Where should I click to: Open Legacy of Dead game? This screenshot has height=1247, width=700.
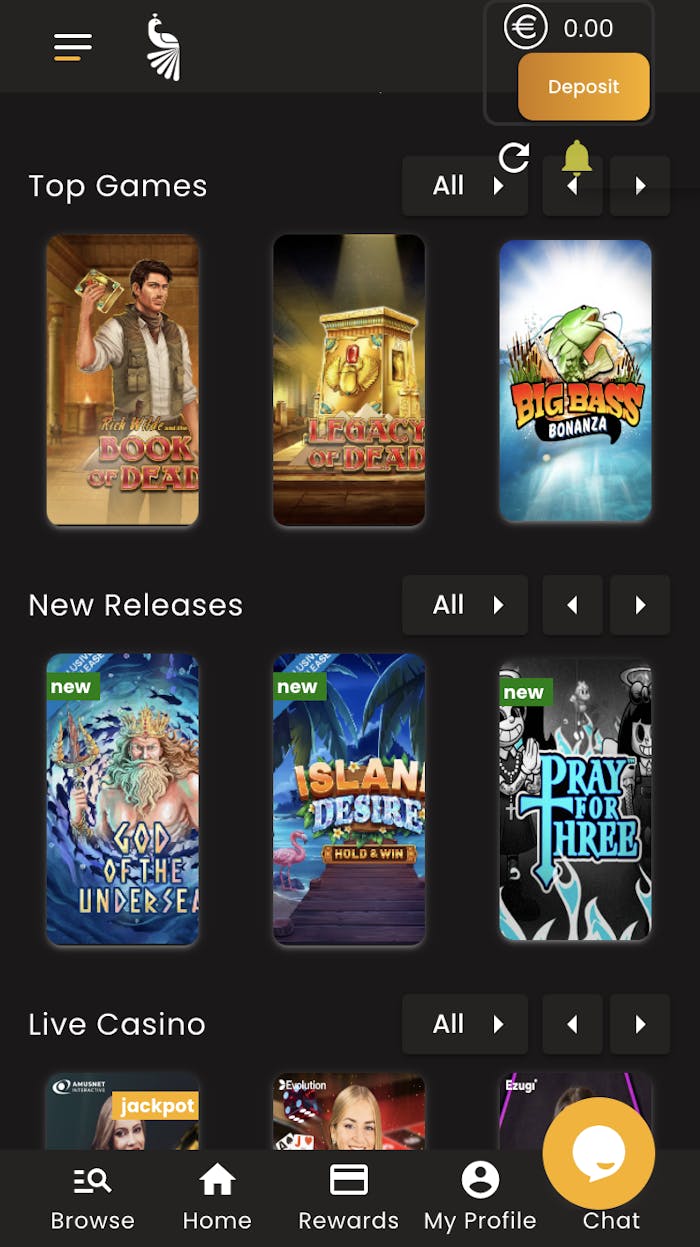(x=349, y=380)
